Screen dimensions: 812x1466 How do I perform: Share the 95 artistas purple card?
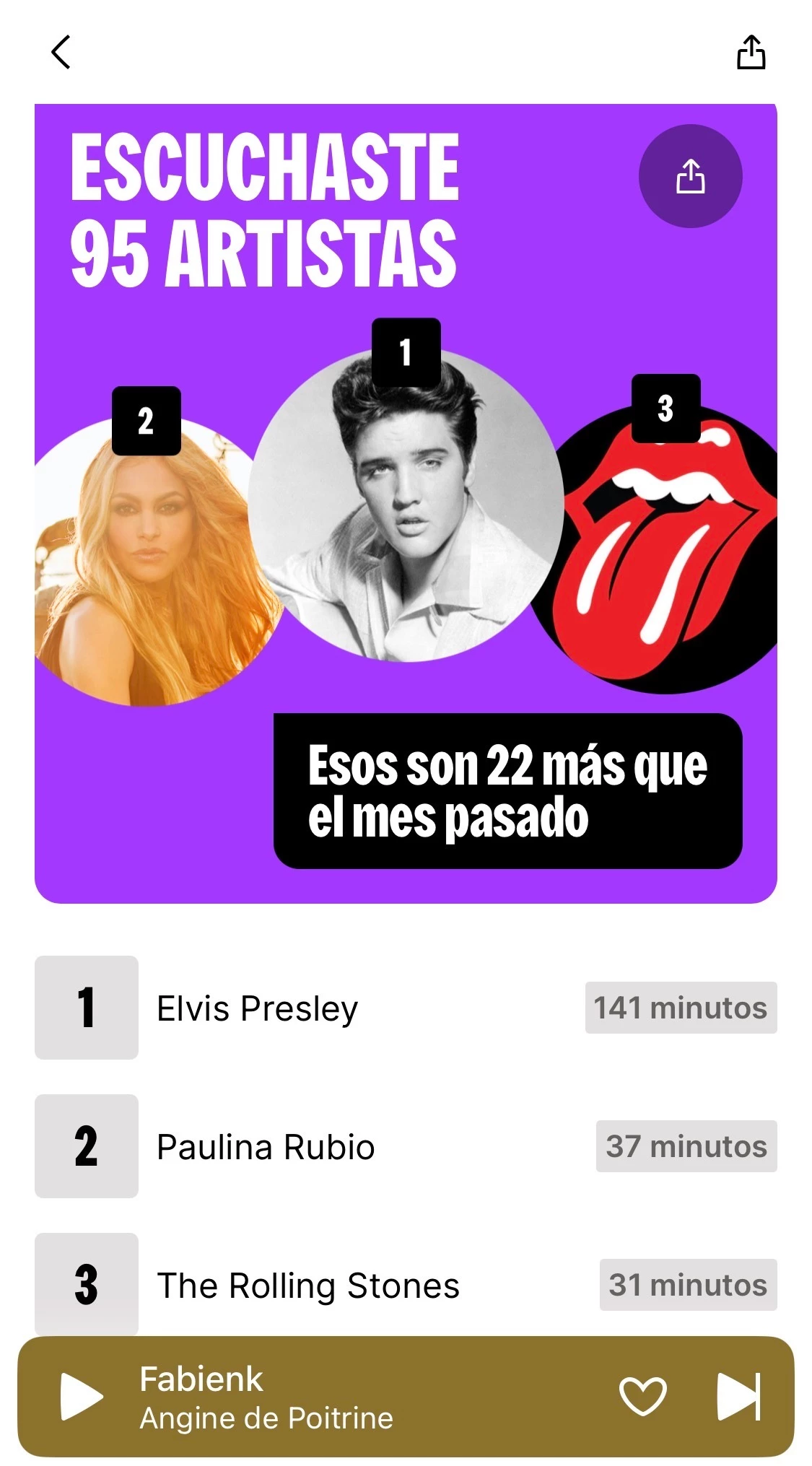point(690,176)
